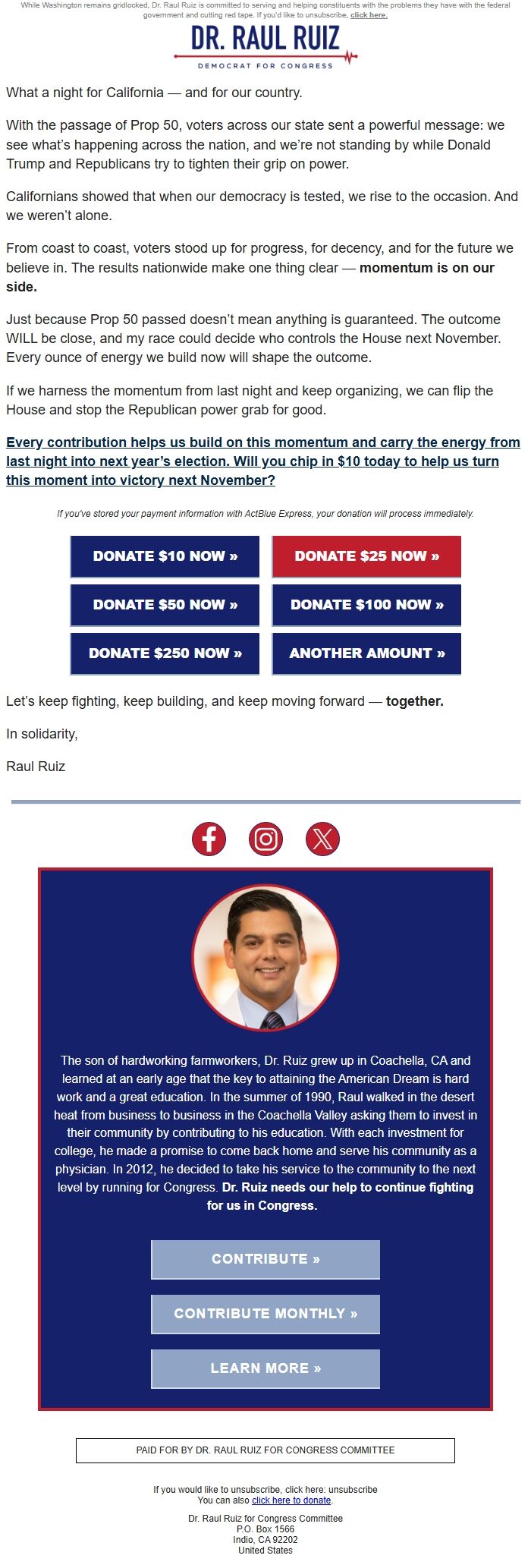Tap Donate $250 Now
Viewport: 531px width, 1568px height.
coord(165,653)
